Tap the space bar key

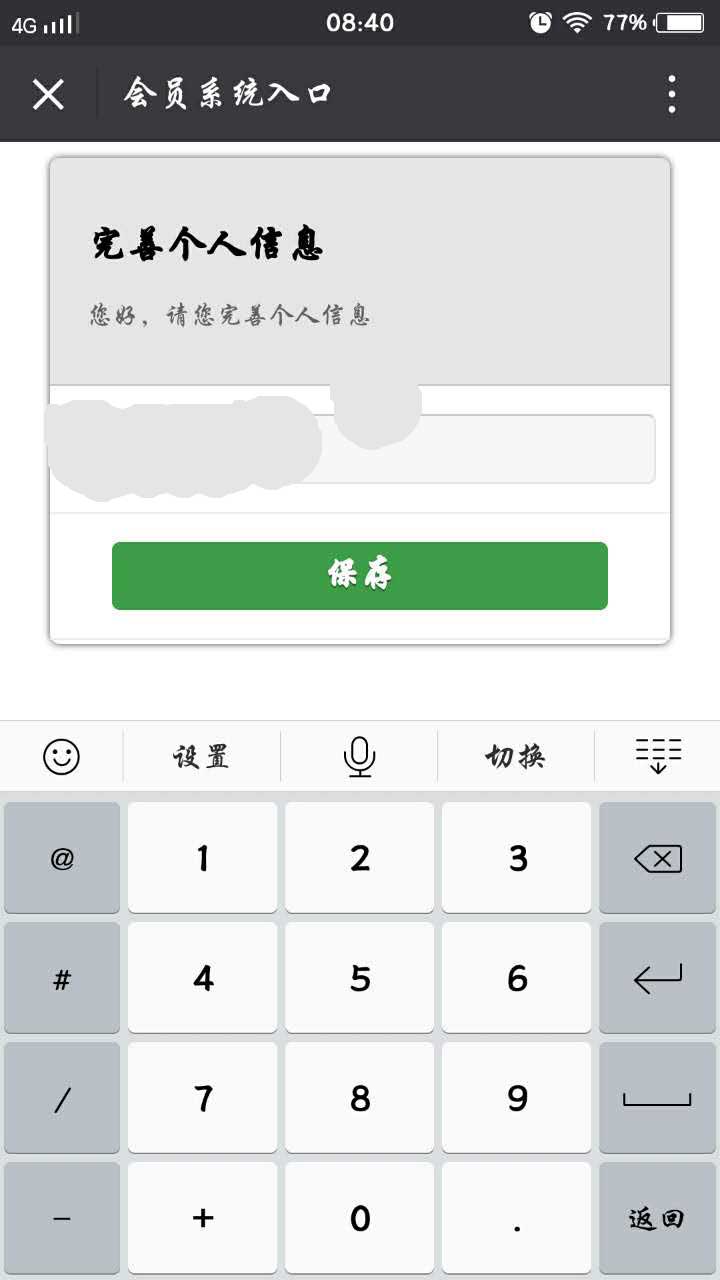657,1098
